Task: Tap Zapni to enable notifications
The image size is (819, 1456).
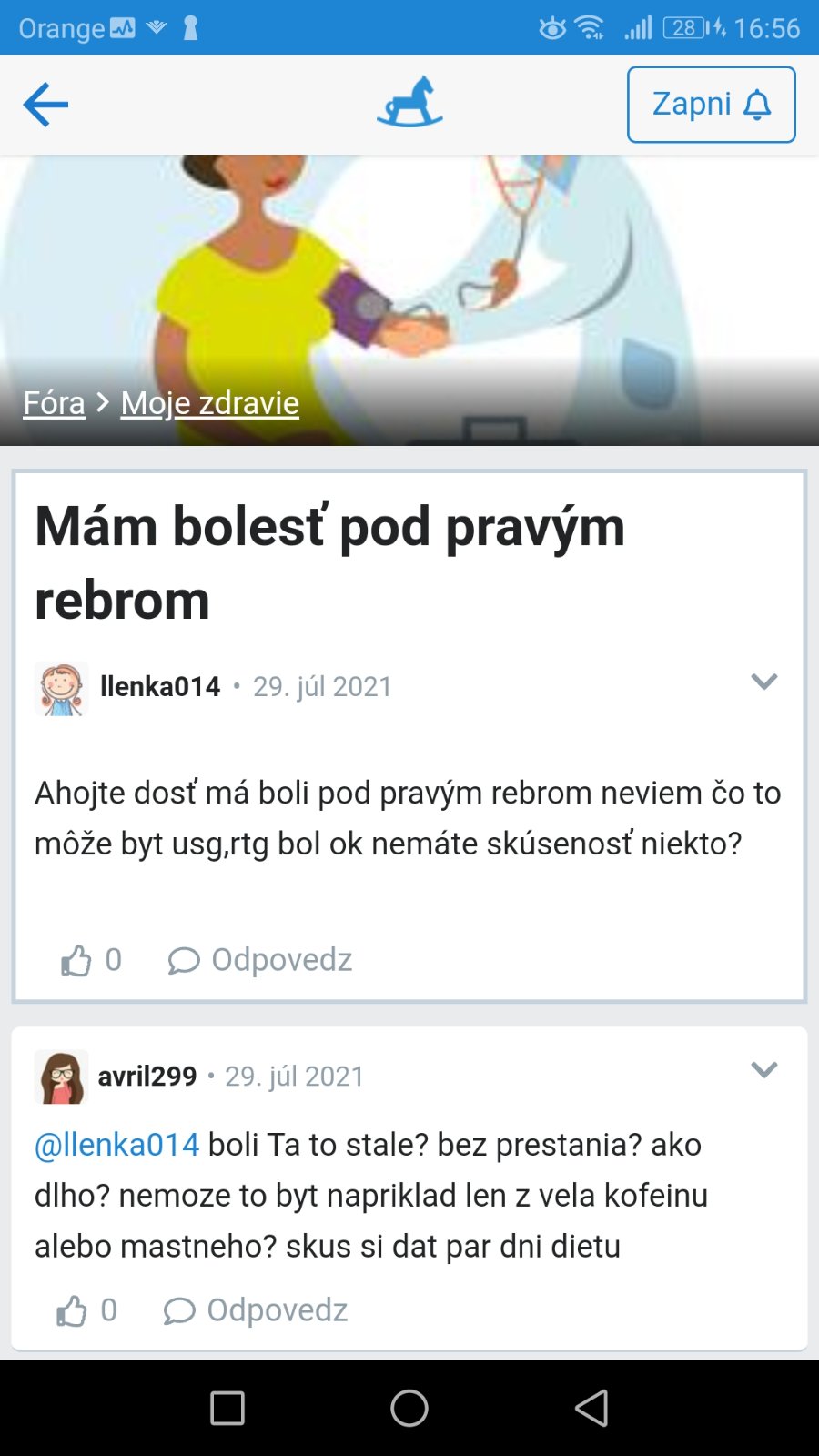Action: pyautogui.click(x=711, y=105)
